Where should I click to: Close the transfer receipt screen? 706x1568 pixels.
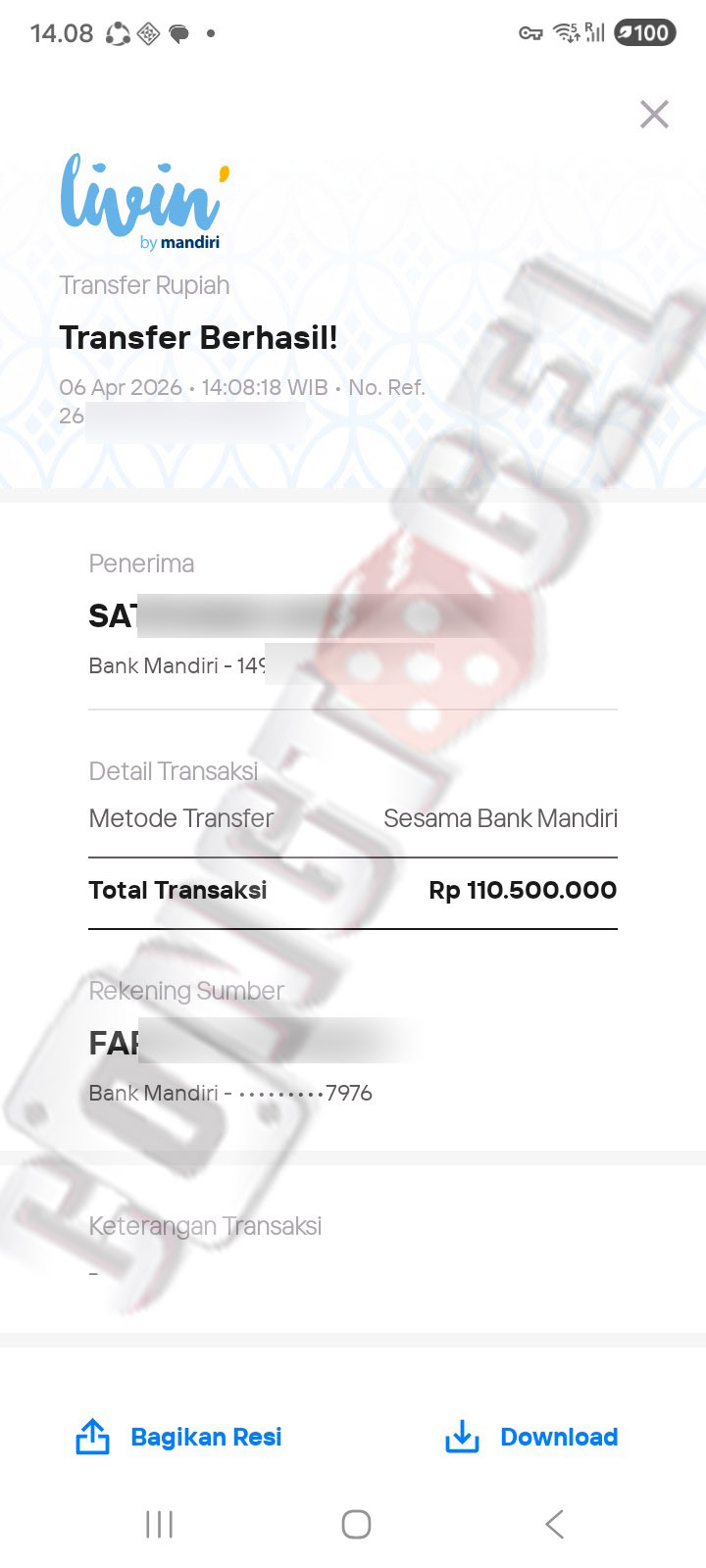point(654,115)
